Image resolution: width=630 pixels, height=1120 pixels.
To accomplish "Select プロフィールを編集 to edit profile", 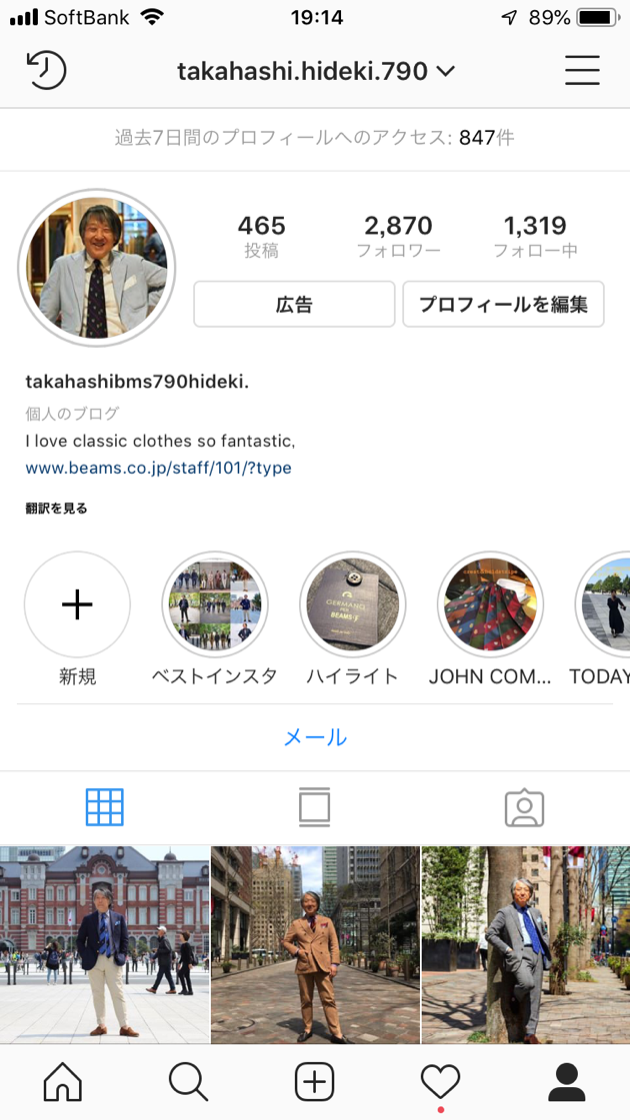I will click(503, 304).
